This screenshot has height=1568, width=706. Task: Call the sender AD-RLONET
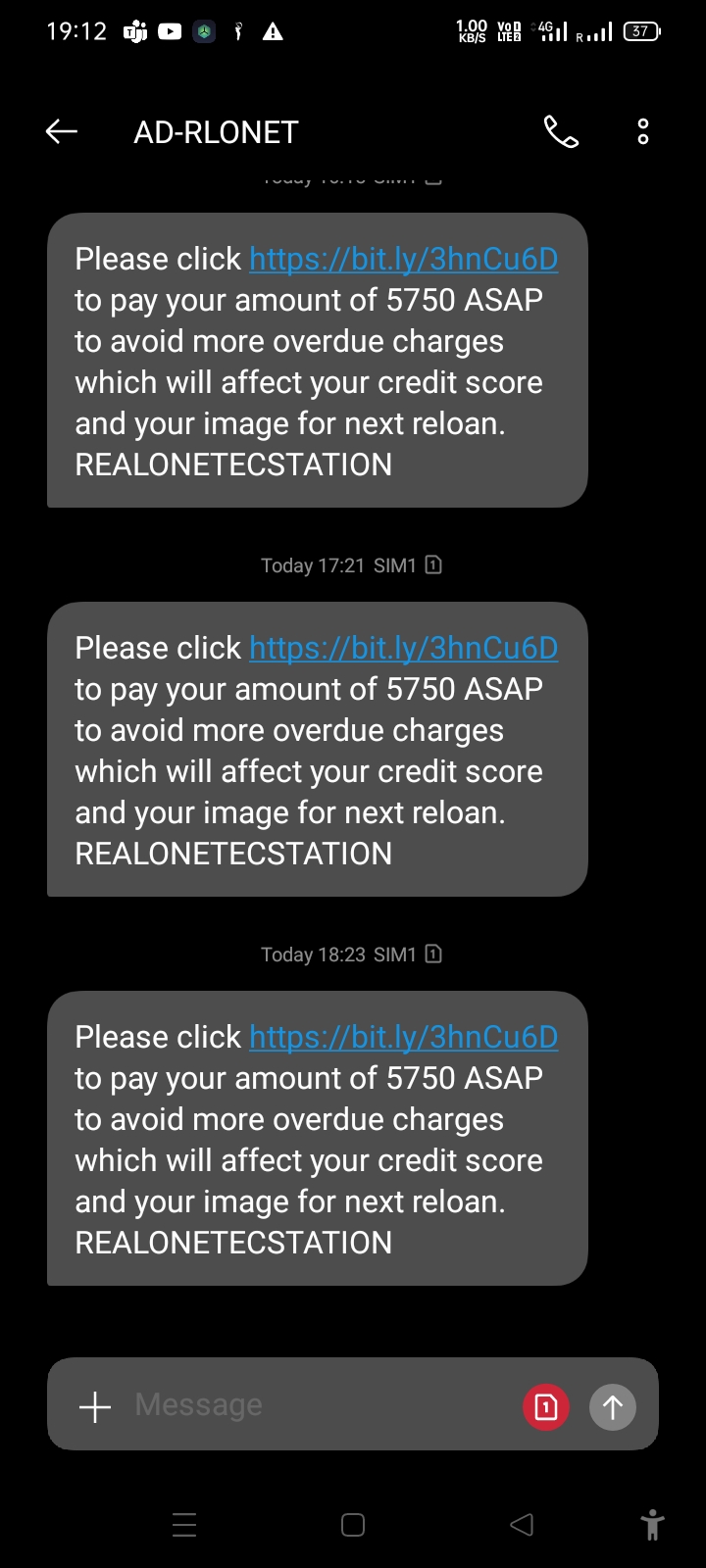pyautogui.click(x=561, y=131)
